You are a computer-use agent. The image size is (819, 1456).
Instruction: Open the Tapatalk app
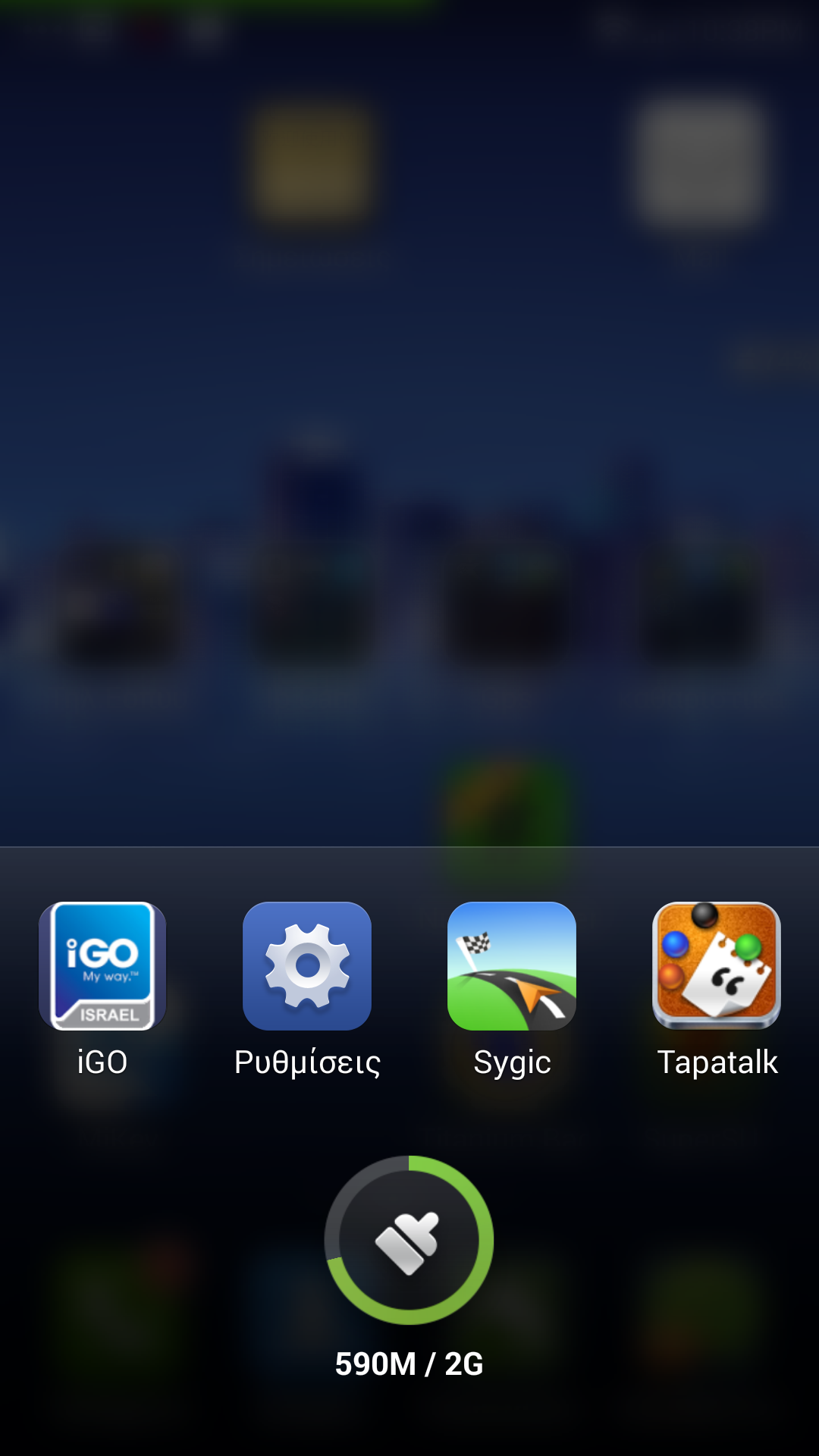click(x=717, y=965)
